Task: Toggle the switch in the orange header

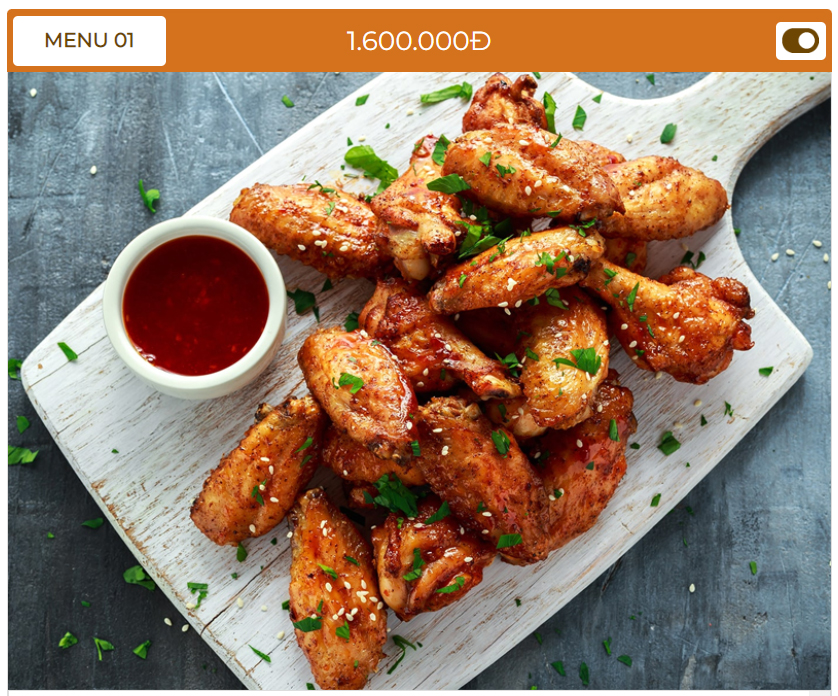Action: [x=800, y=41]
